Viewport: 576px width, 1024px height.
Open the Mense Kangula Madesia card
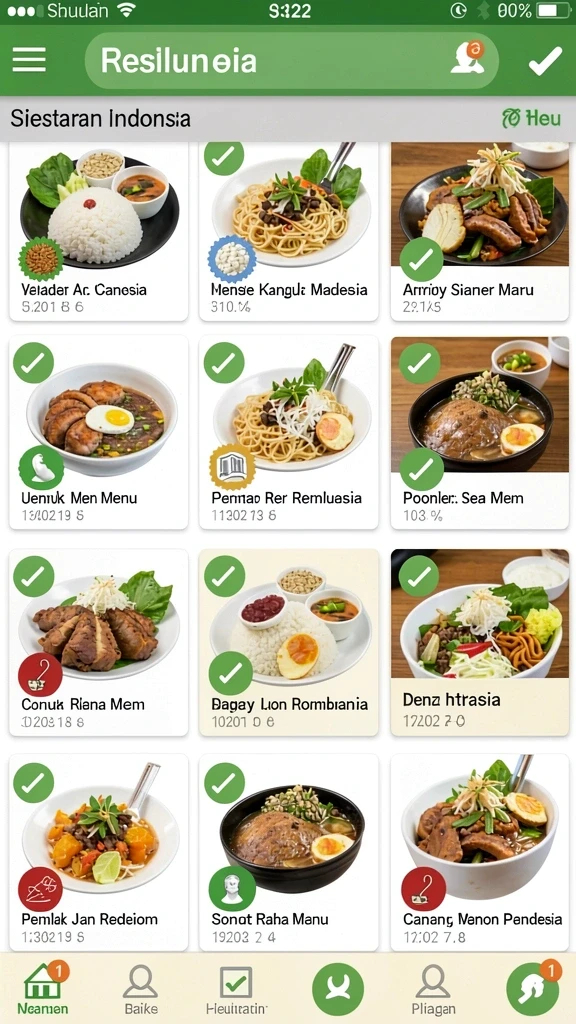289,231
